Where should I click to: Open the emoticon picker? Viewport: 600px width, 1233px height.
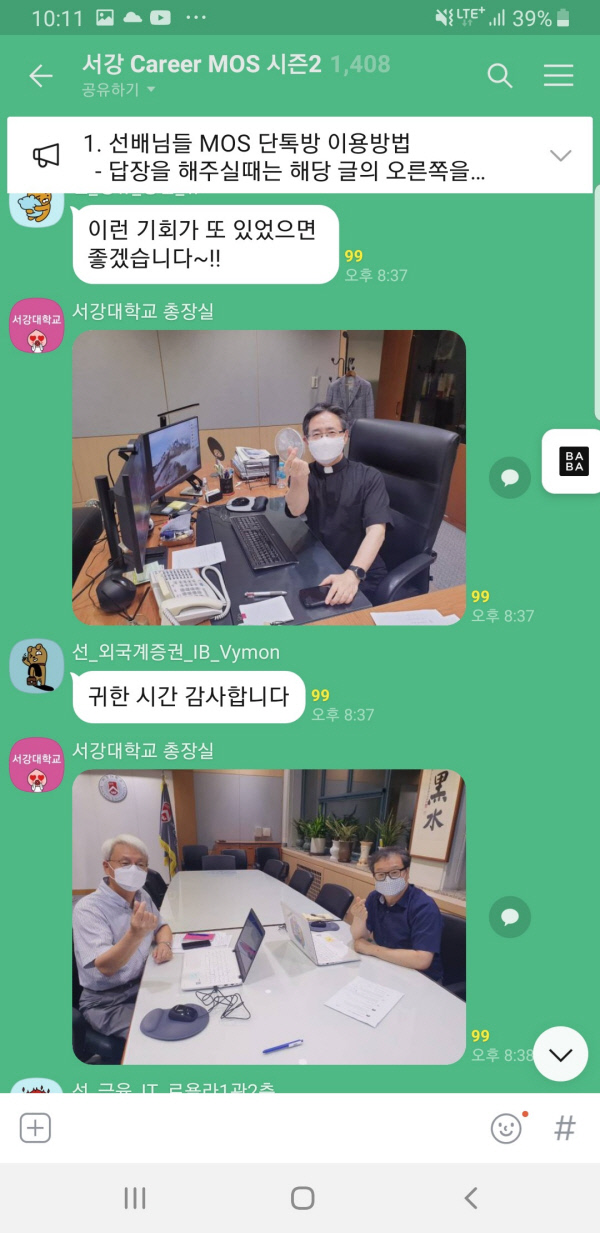[506, 1129]
